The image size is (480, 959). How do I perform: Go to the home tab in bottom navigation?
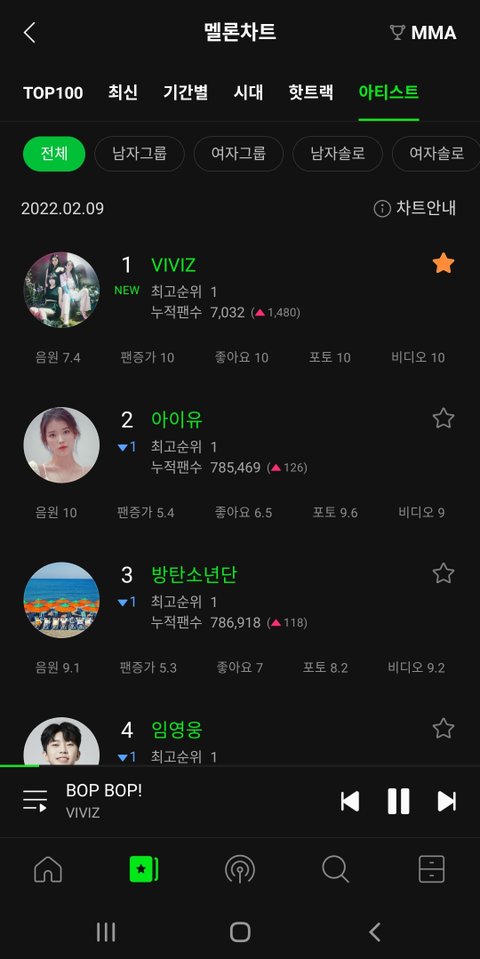pos(48,868)
